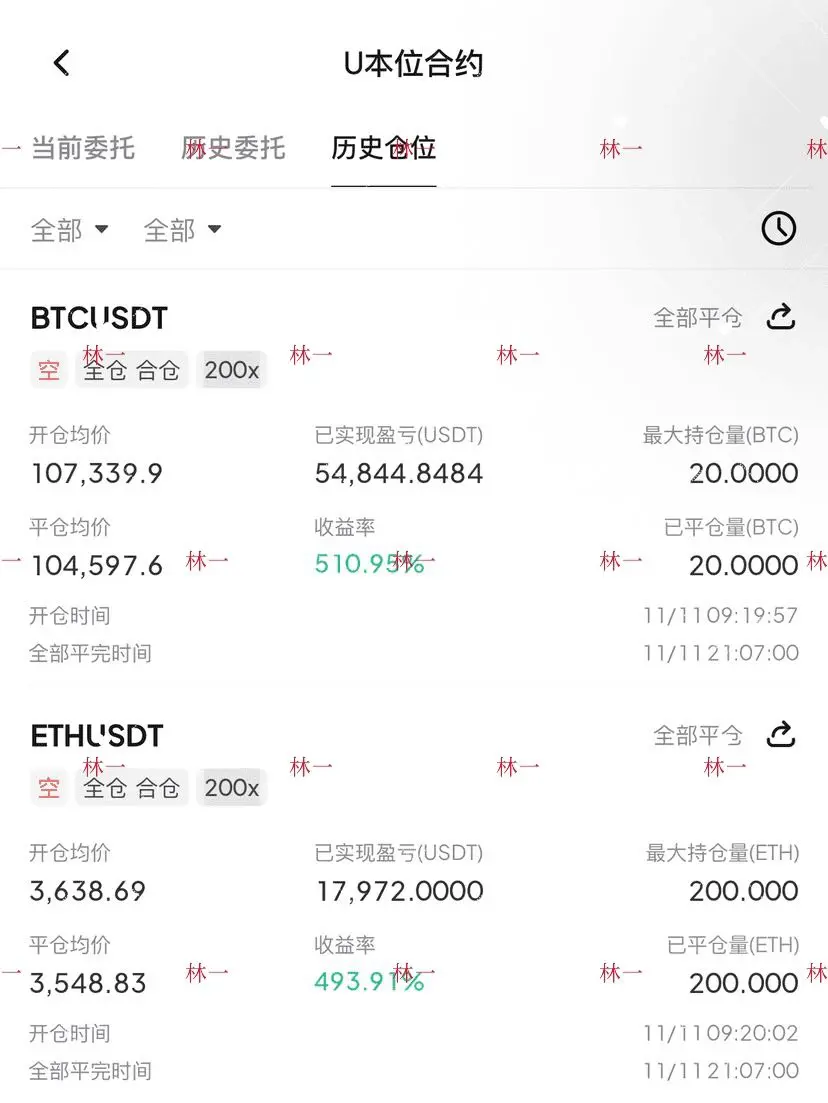This screenshot has height=1103, width=828.
Task: Switch to the 历史委托 tab
Action: pos(234,149)
